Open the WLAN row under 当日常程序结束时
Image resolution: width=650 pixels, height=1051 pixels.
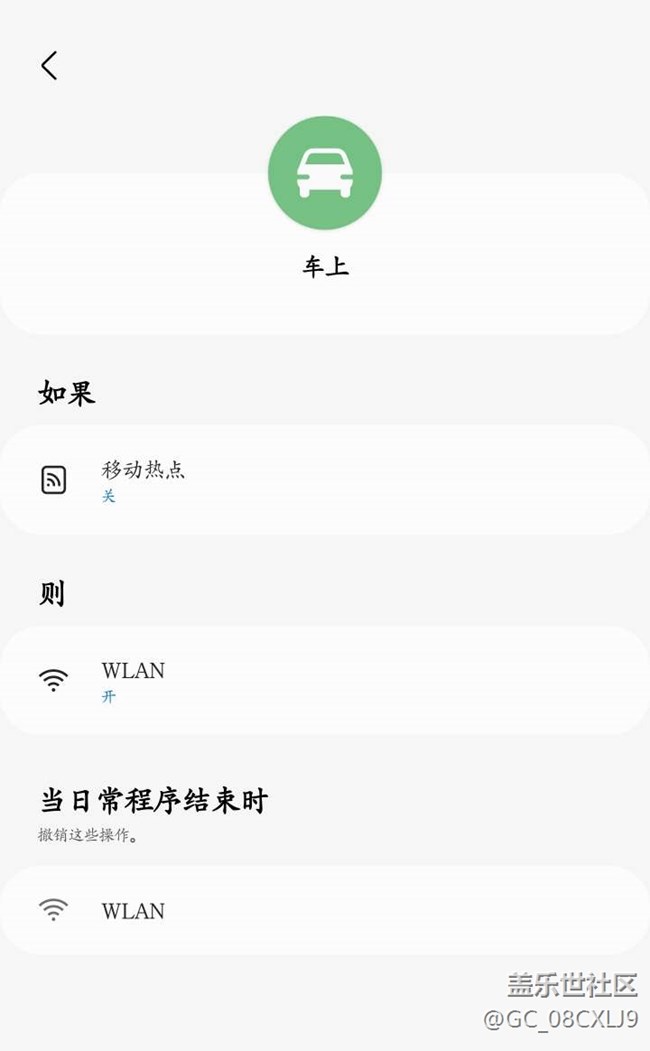click(x=324, y=910)
